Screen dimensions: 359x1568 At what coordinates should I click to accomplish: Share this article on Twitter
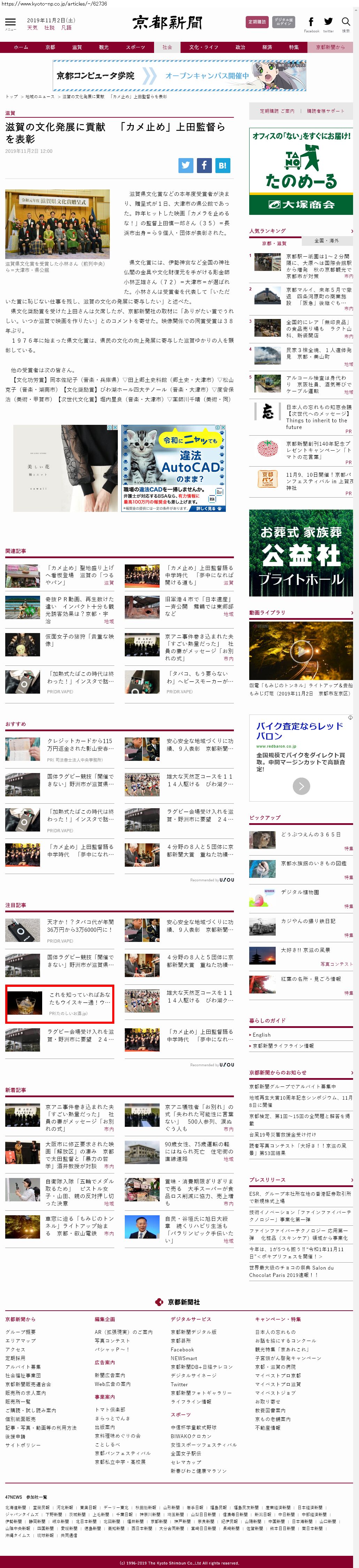tap(186, 165)
